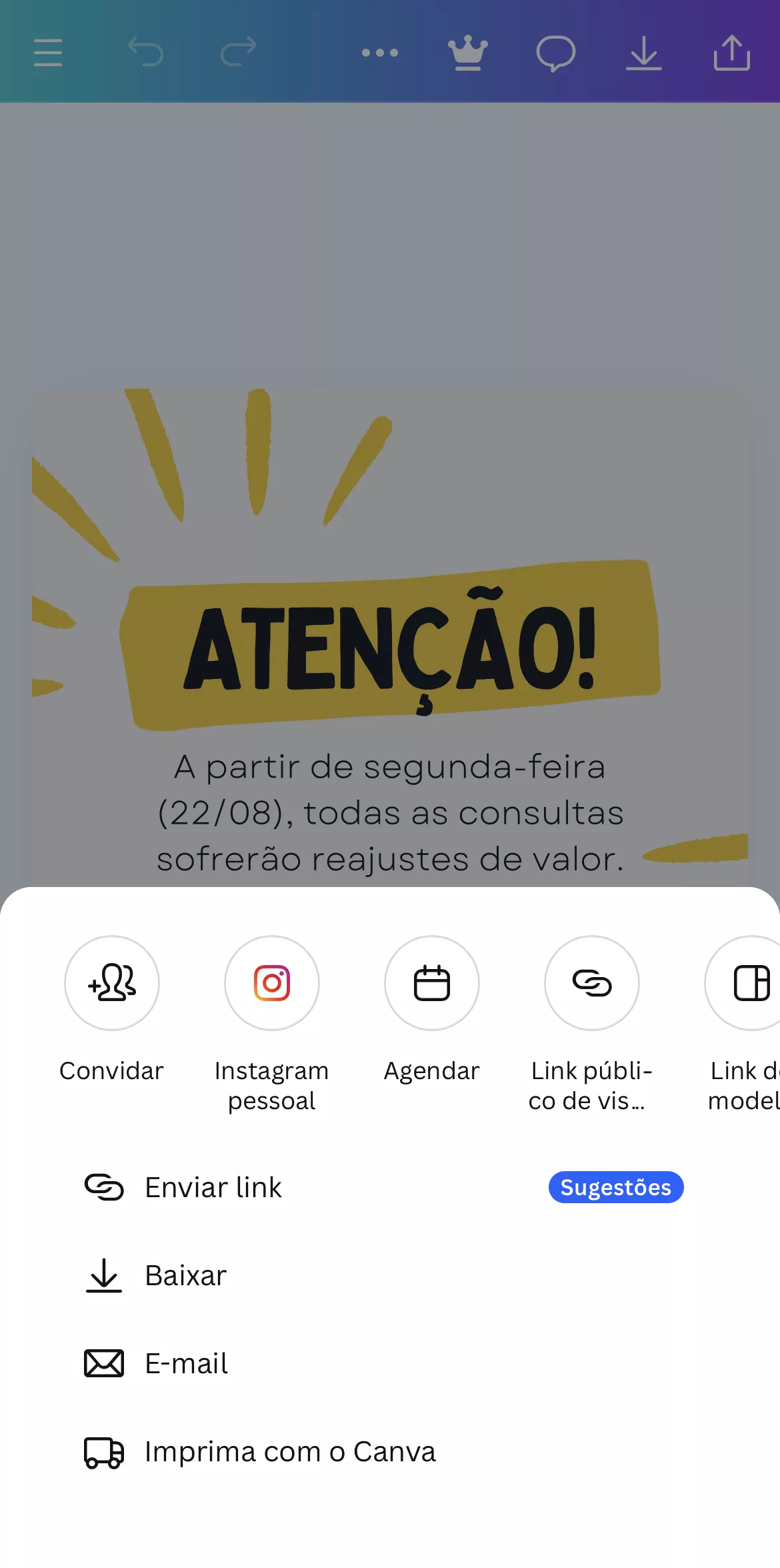The image size is (780, 1568).
Task: Tap the Baixar download arrow icon
Action: pos(103,1275)
